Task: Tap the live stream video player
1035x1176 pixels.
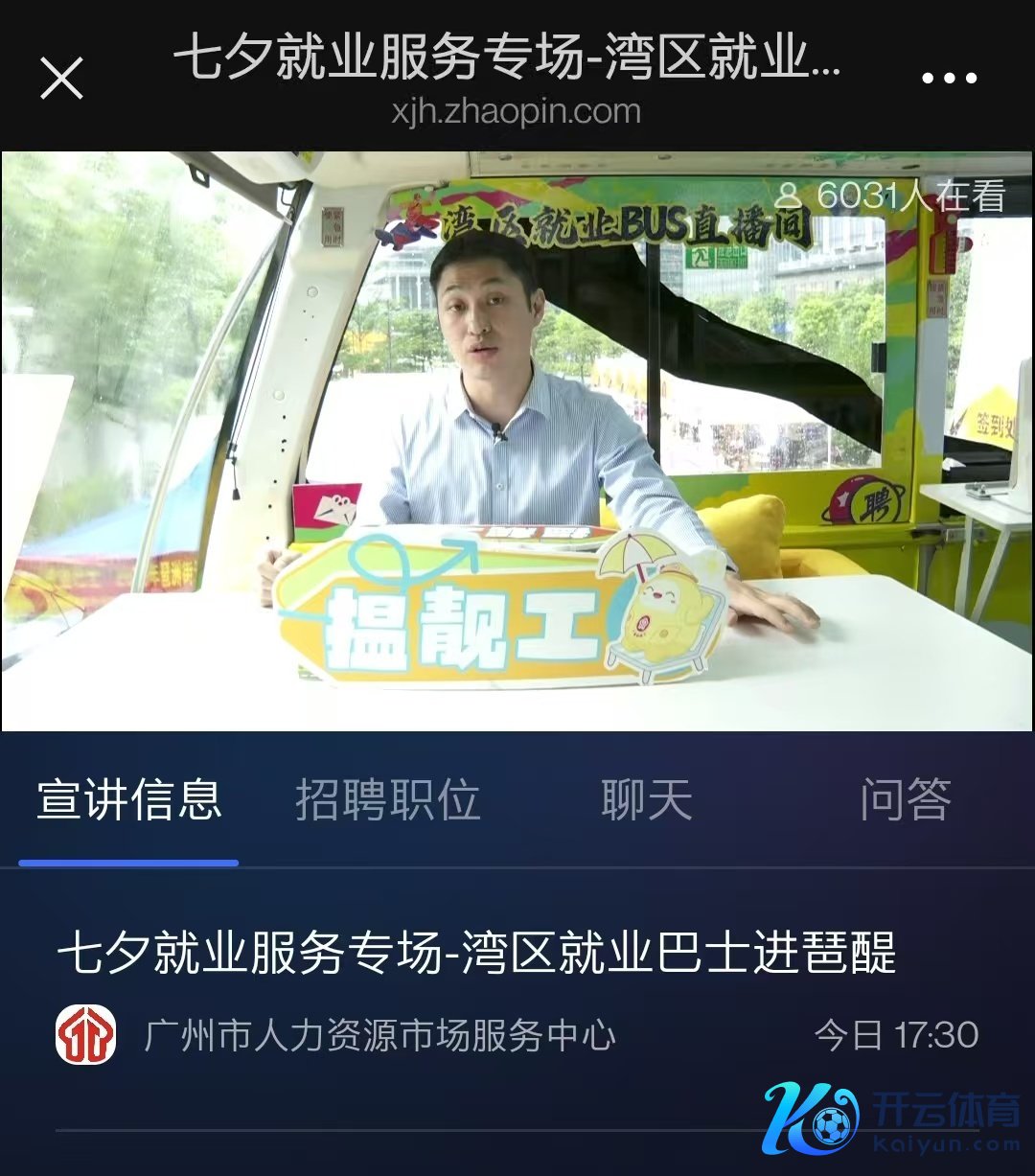Action: click(x=517, y=441)
